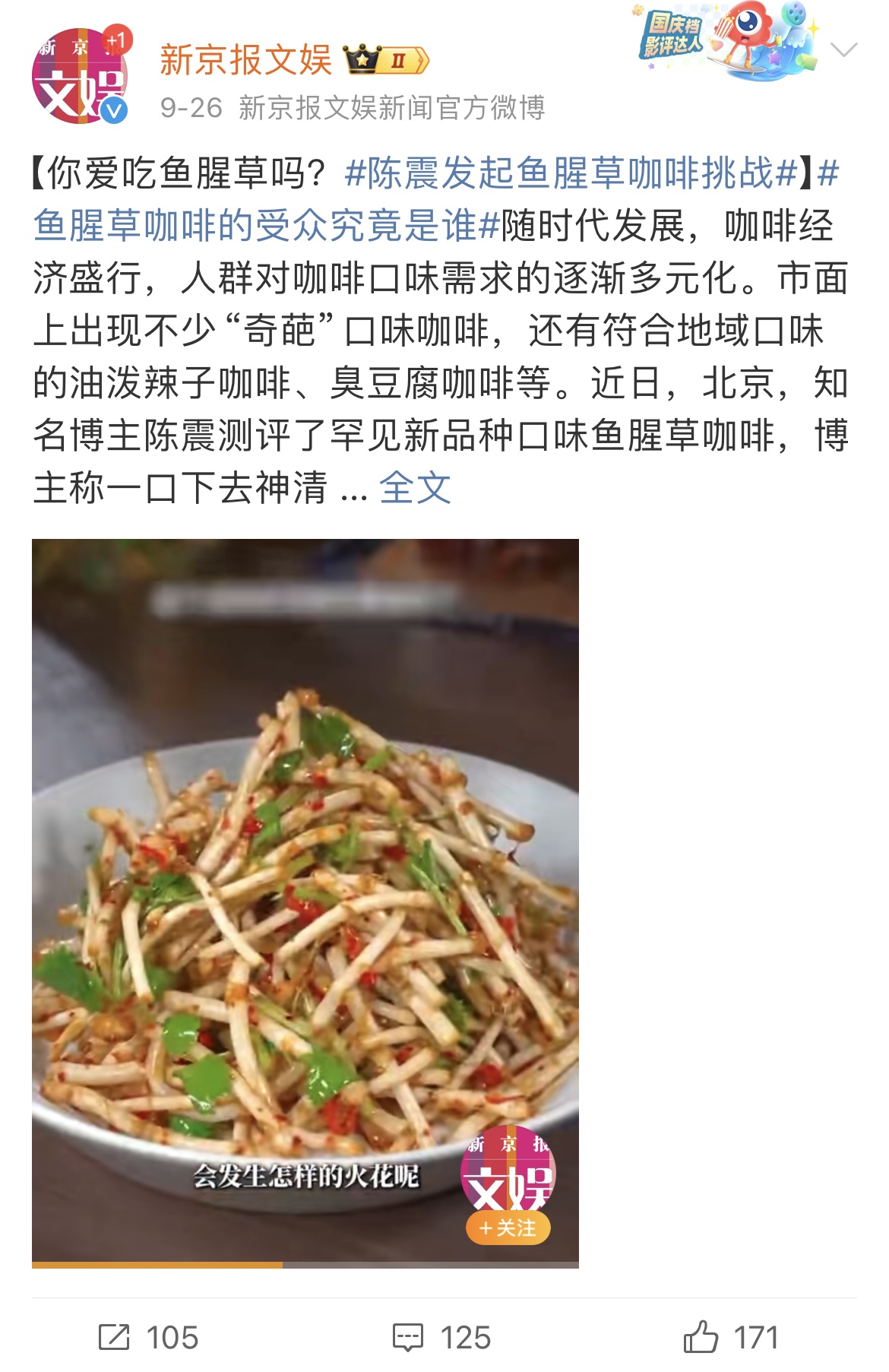
Task: Open the 国庆档影评达人 badge
Action: [x=728, y=40]
